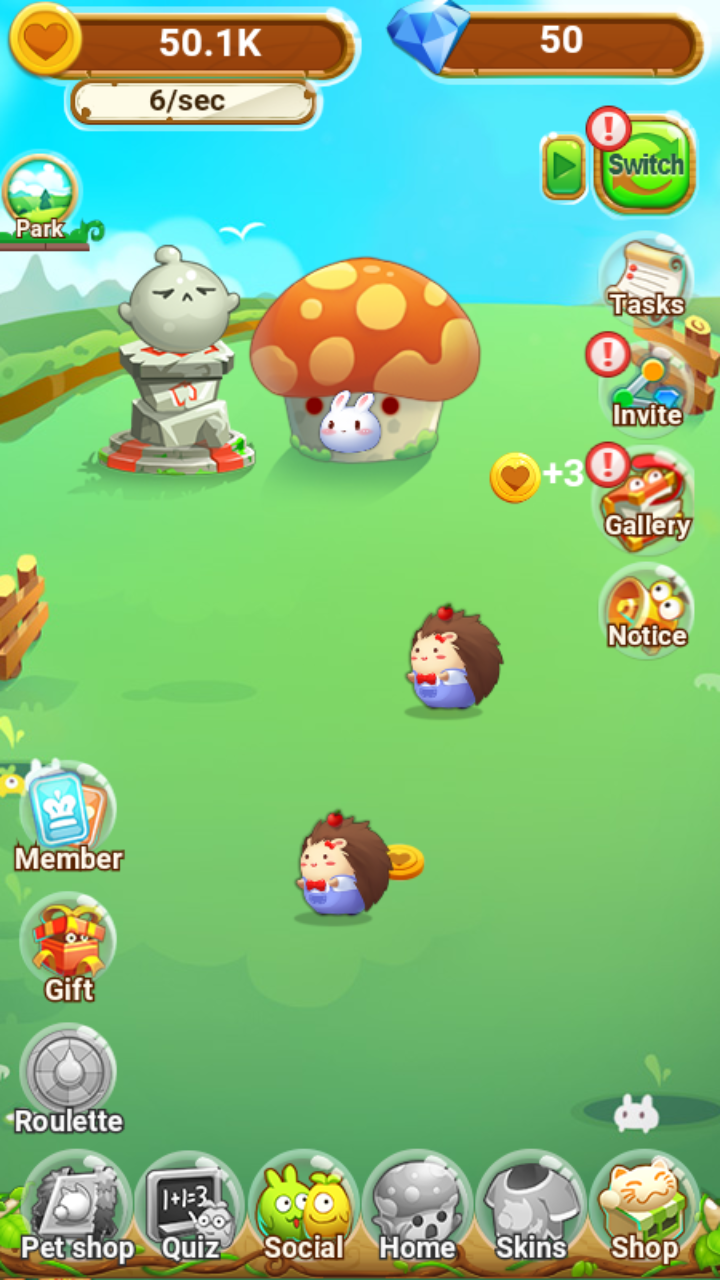The height and width of the screenshot is (1280, 720).
Task: Open the Roulette wheel
Action: click(68, 1076)
